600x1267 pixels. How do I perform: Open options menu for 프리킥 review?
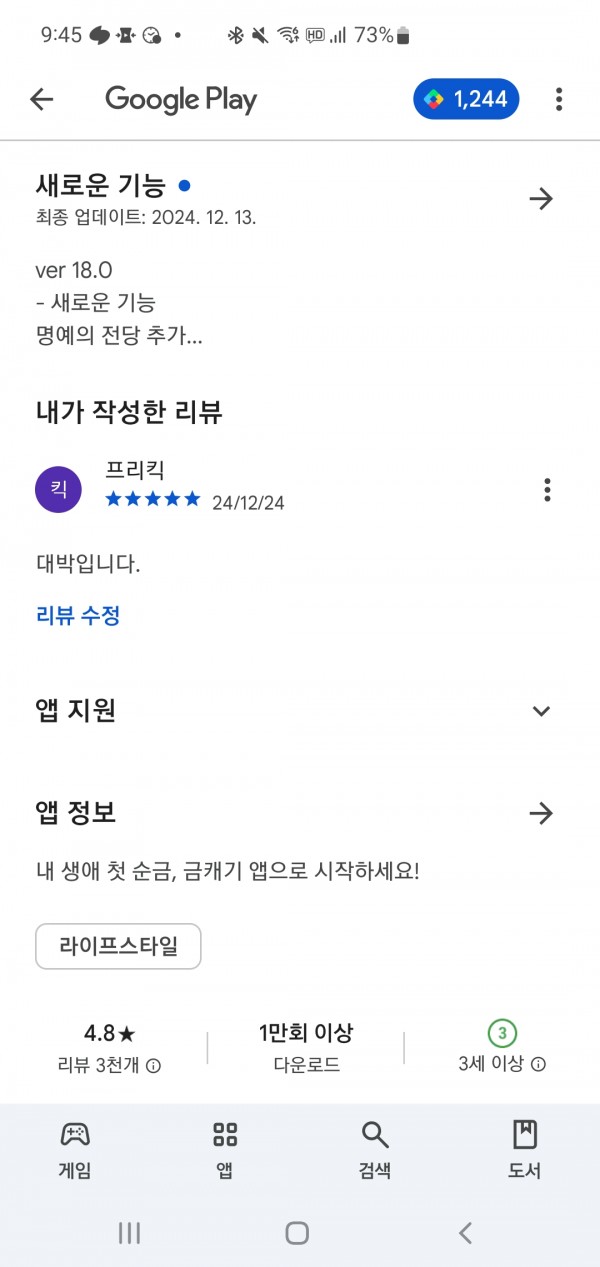click(547, 490)
